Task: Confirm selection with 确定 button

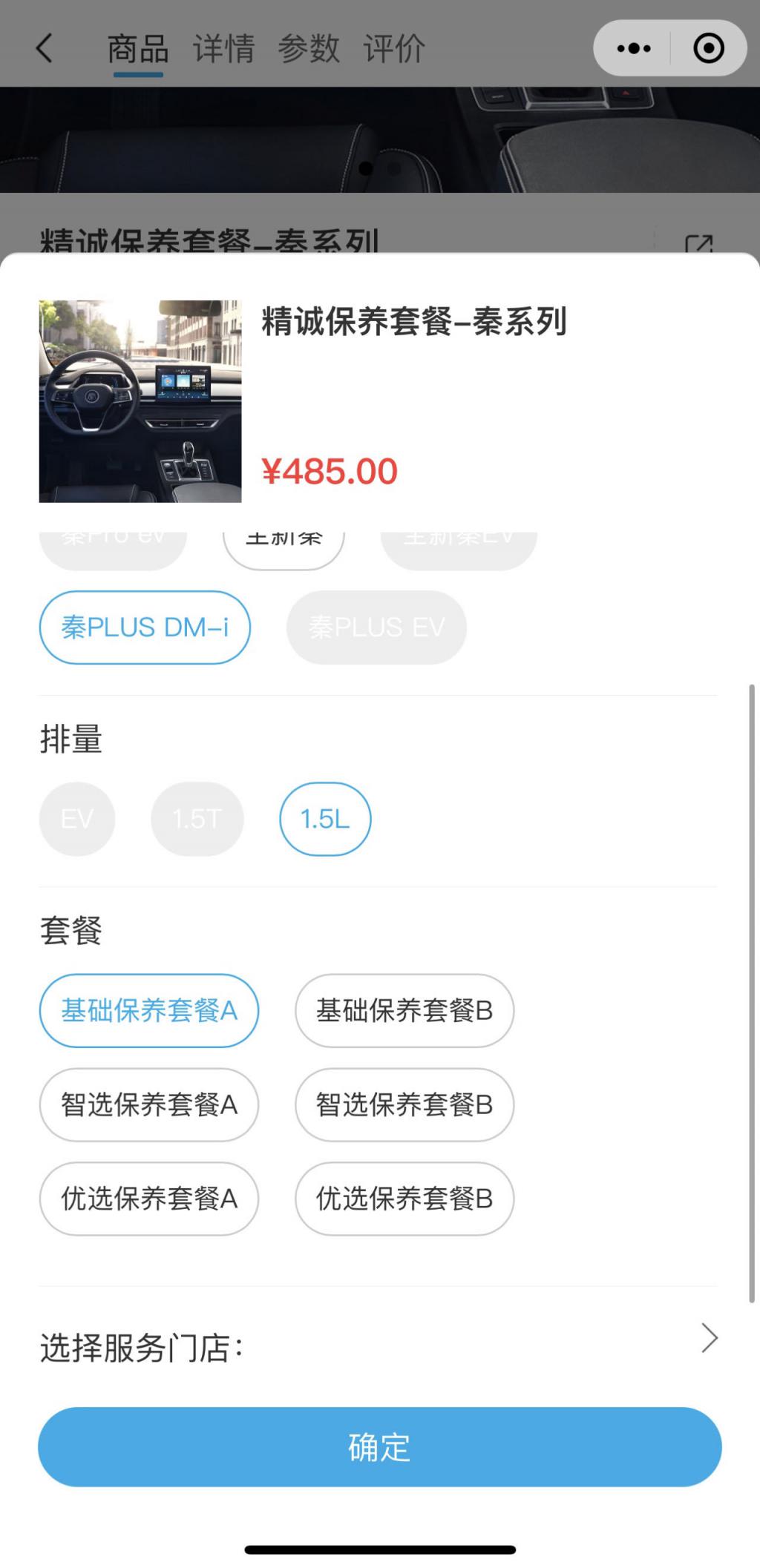Action: point(380,1447)
